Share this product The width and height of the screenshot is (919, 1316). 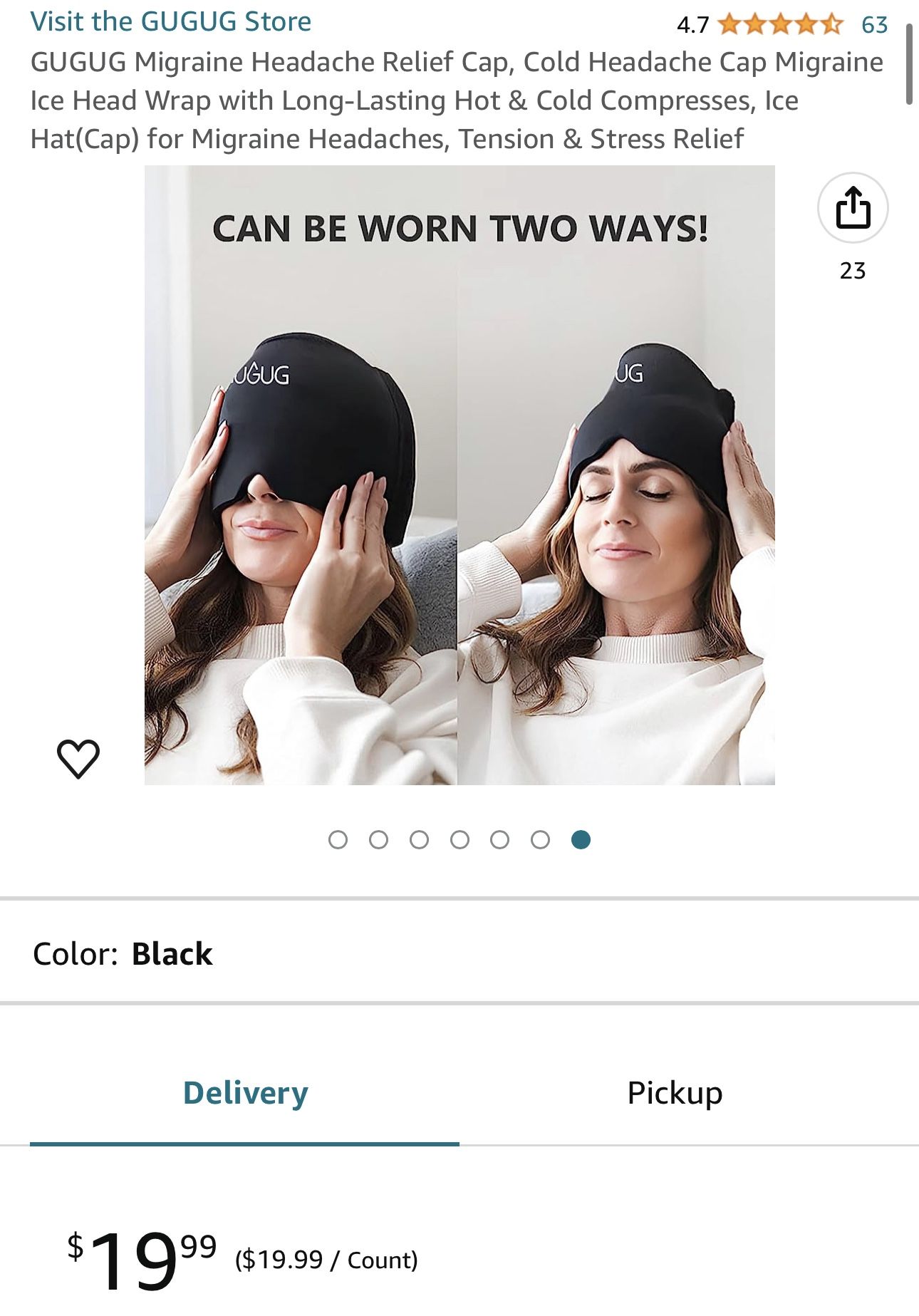tap(852, 208)
